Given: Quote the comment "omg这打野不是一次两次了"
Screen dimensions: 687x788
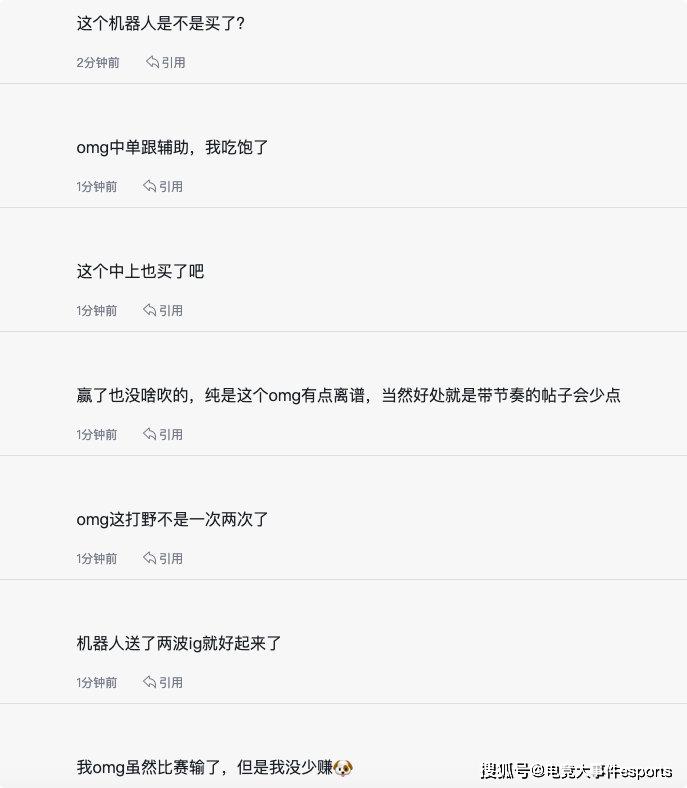Looking at the screenshot, I should coord(163,558).
